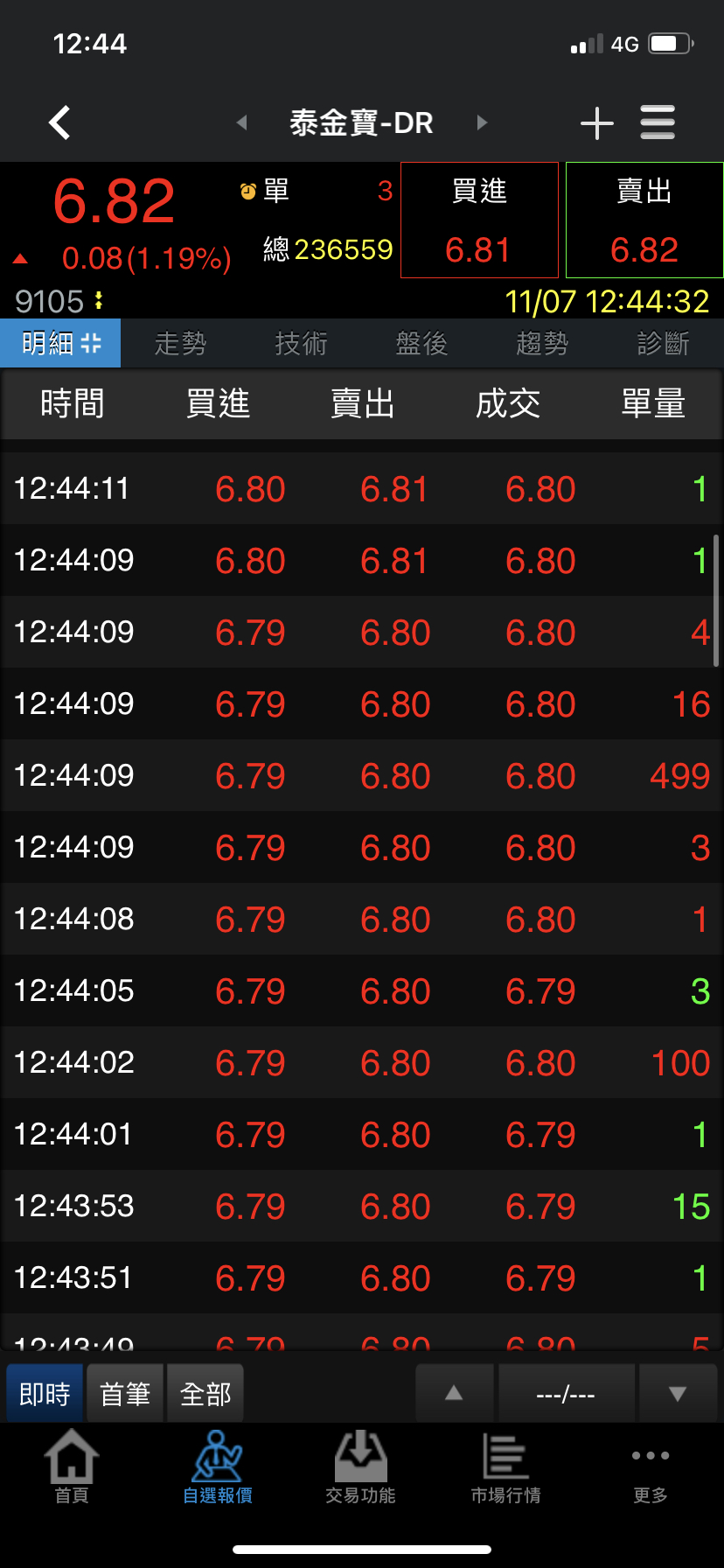Open the hamburger menu
The image size is (724, 1568).
click(x=658, y=122)
